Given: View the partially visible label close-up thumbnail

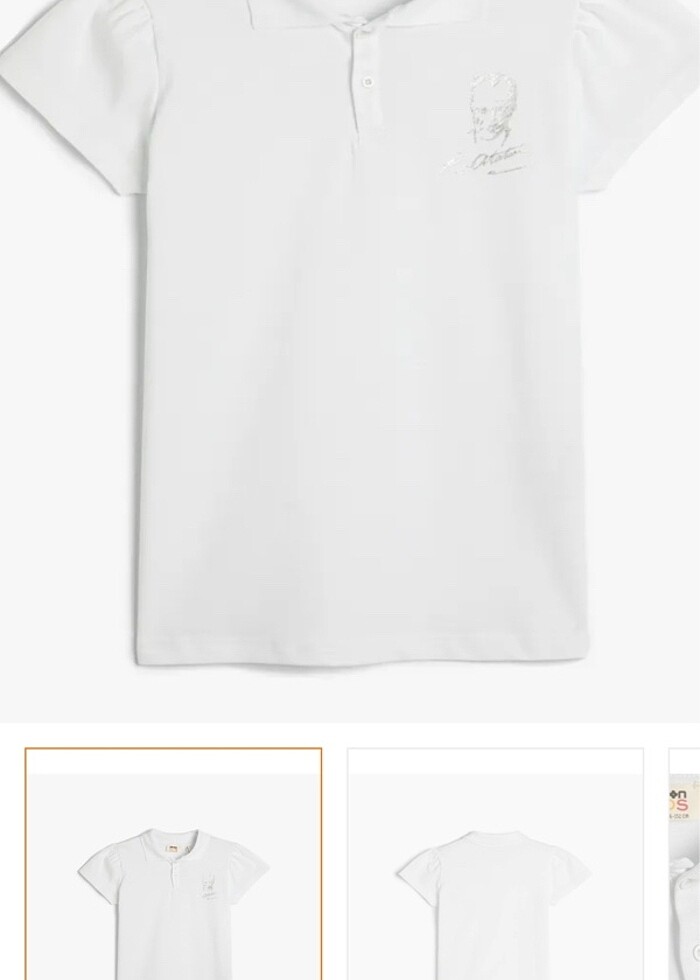Looking at the screenshot, I should (685, 865).
